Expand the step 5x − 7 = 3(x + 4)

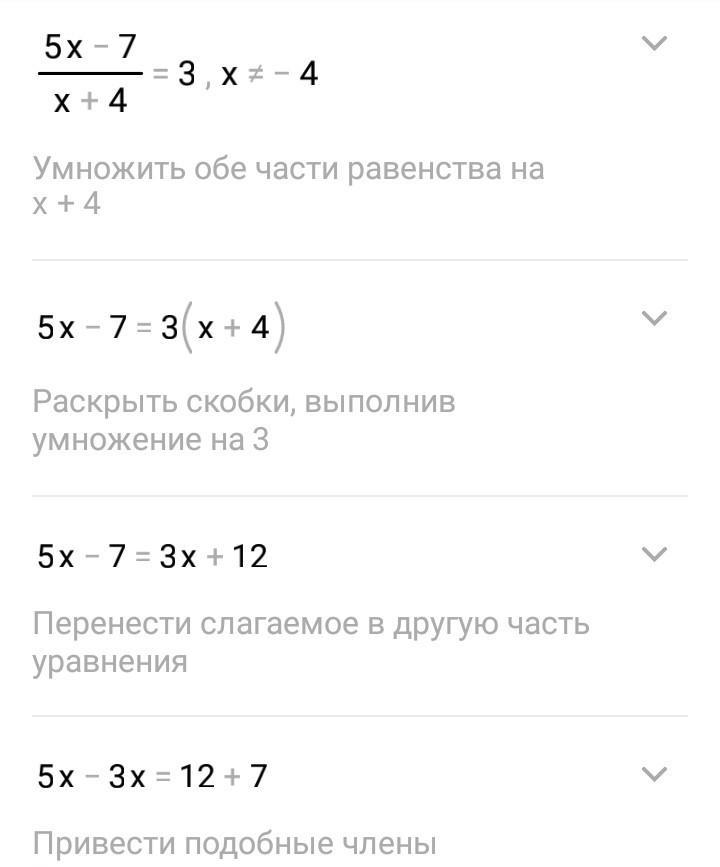653,319
